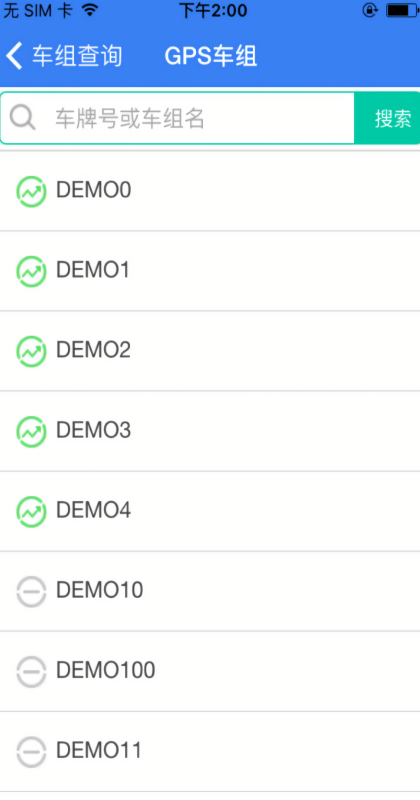
Task: Select DEMO100 in the list
Action: coord(210,671)
